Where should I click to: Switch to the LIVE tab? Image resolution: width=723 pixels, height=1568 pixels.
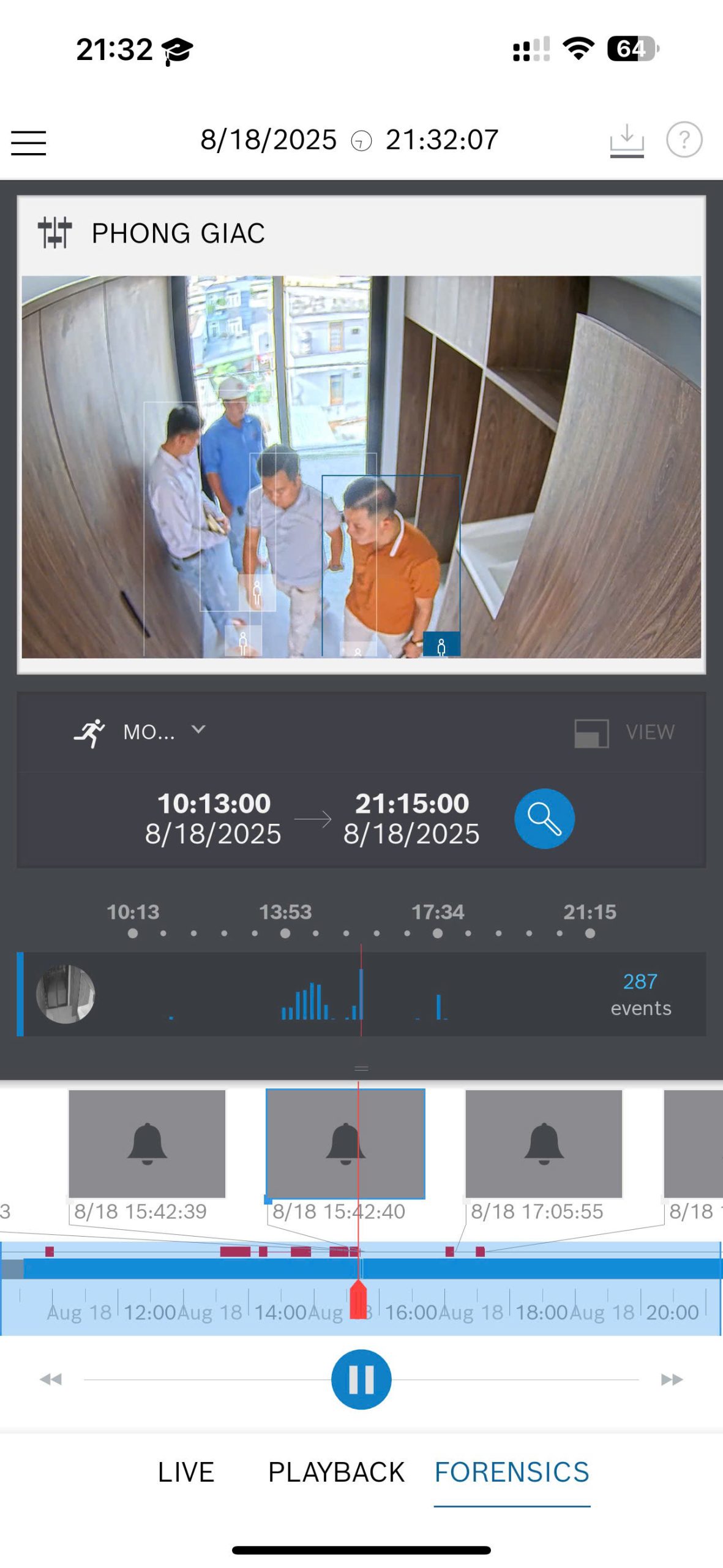pyautogui.click(x=186, y=1472)
